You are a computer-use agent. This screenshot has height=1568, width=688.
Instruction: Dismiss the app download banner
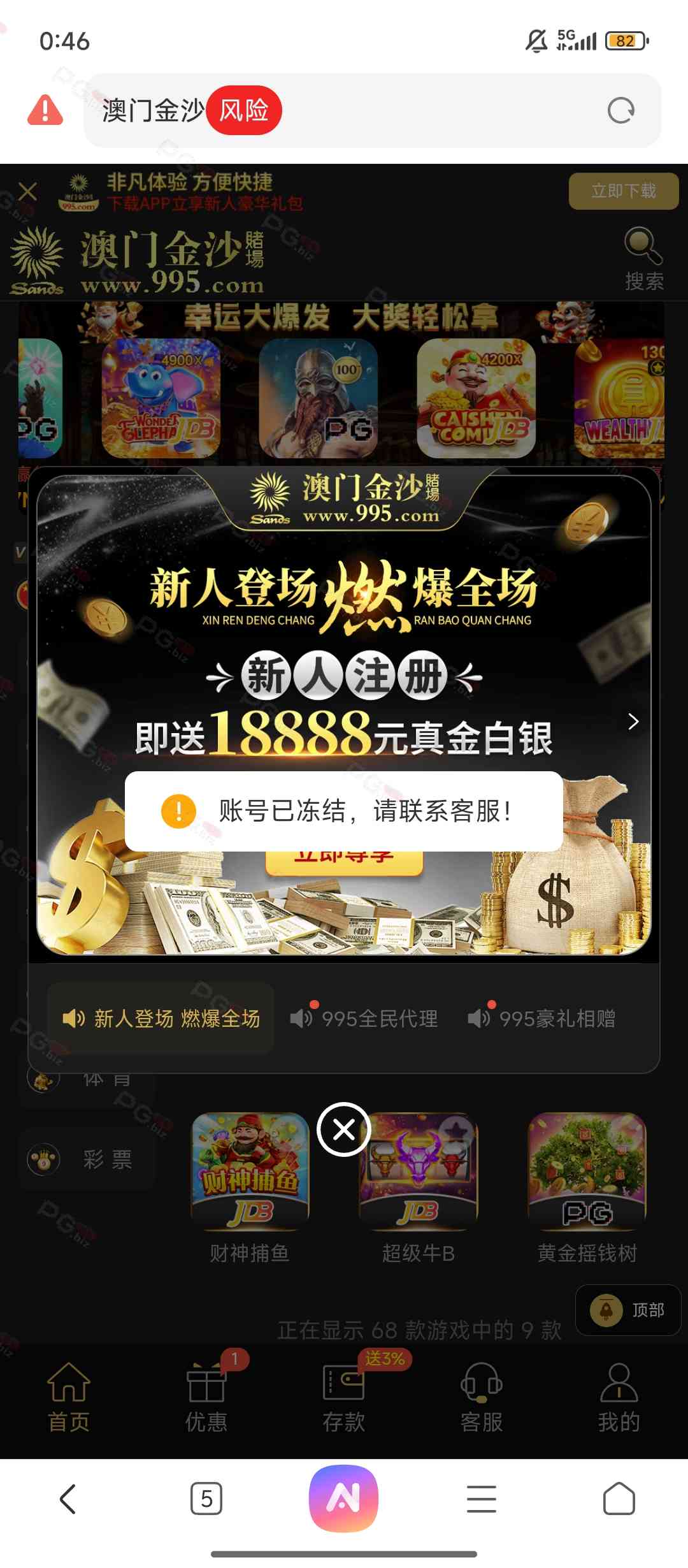pos(27,191)
